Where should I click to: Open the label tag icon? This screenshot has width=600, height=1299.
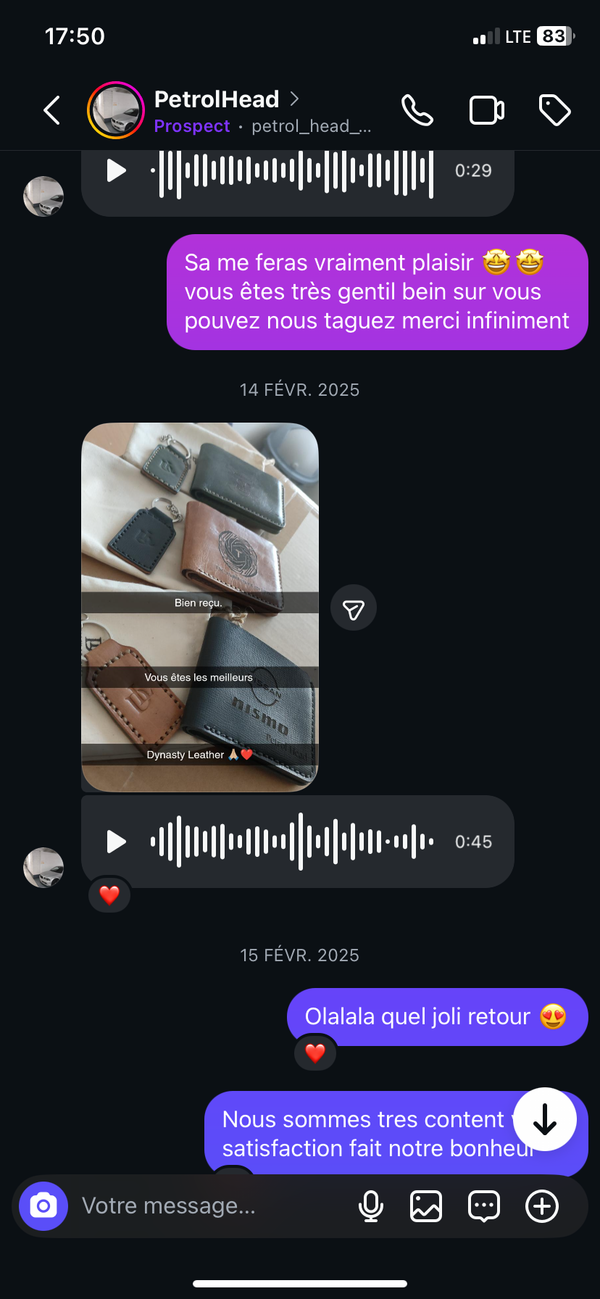pos(554,110)
